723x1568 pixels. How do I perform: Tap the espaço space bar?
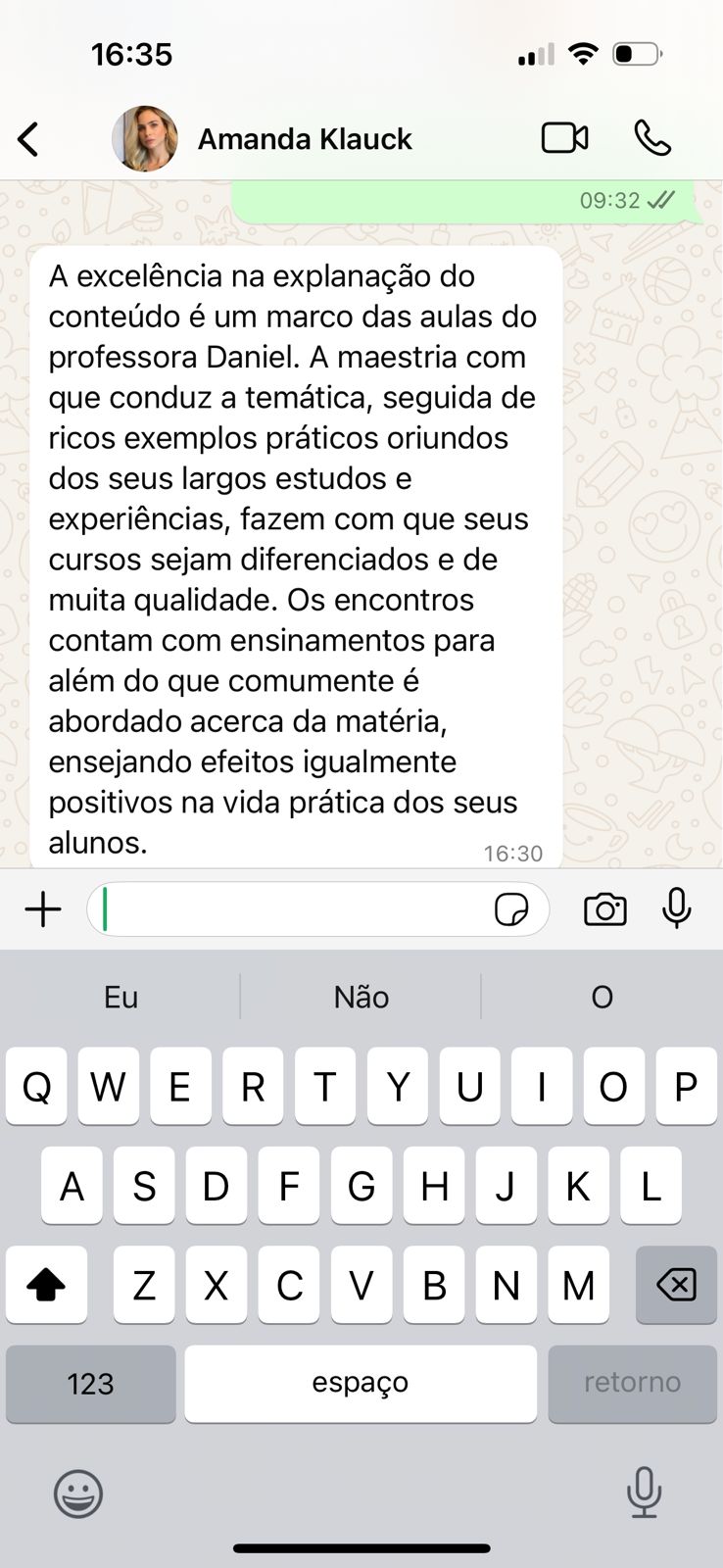[361, 1383]
